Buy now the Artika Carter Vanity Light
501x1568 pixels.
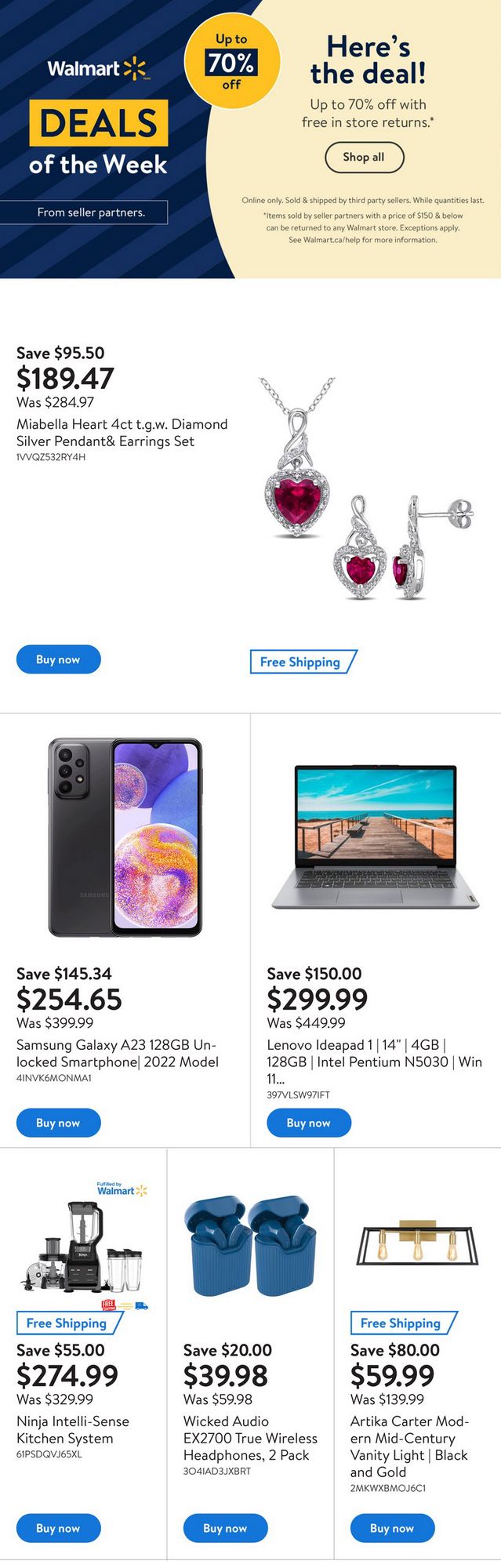tap(392, 1528)
